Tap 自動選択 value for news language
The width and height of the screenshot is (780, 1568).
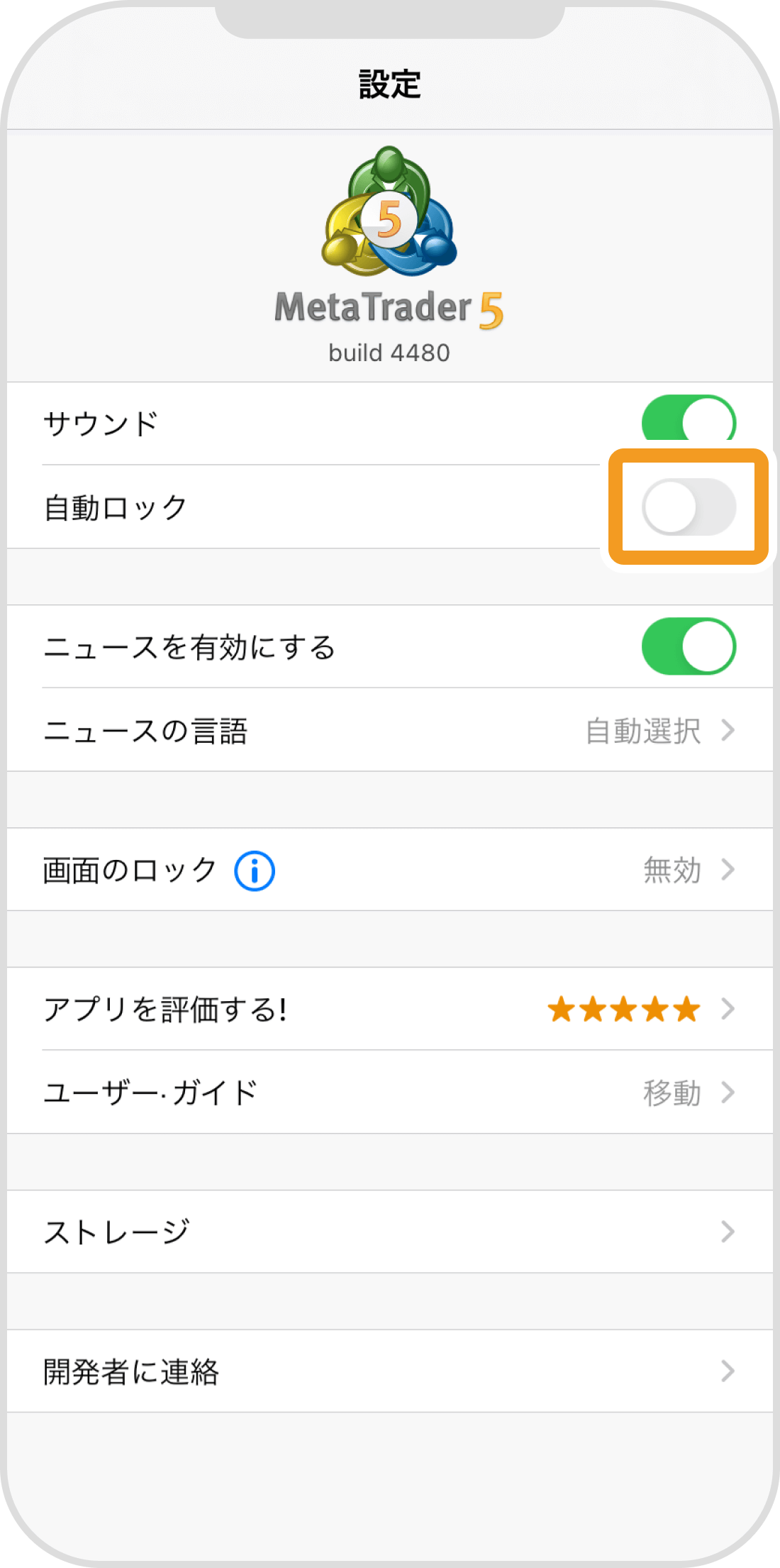pos(640,729)
